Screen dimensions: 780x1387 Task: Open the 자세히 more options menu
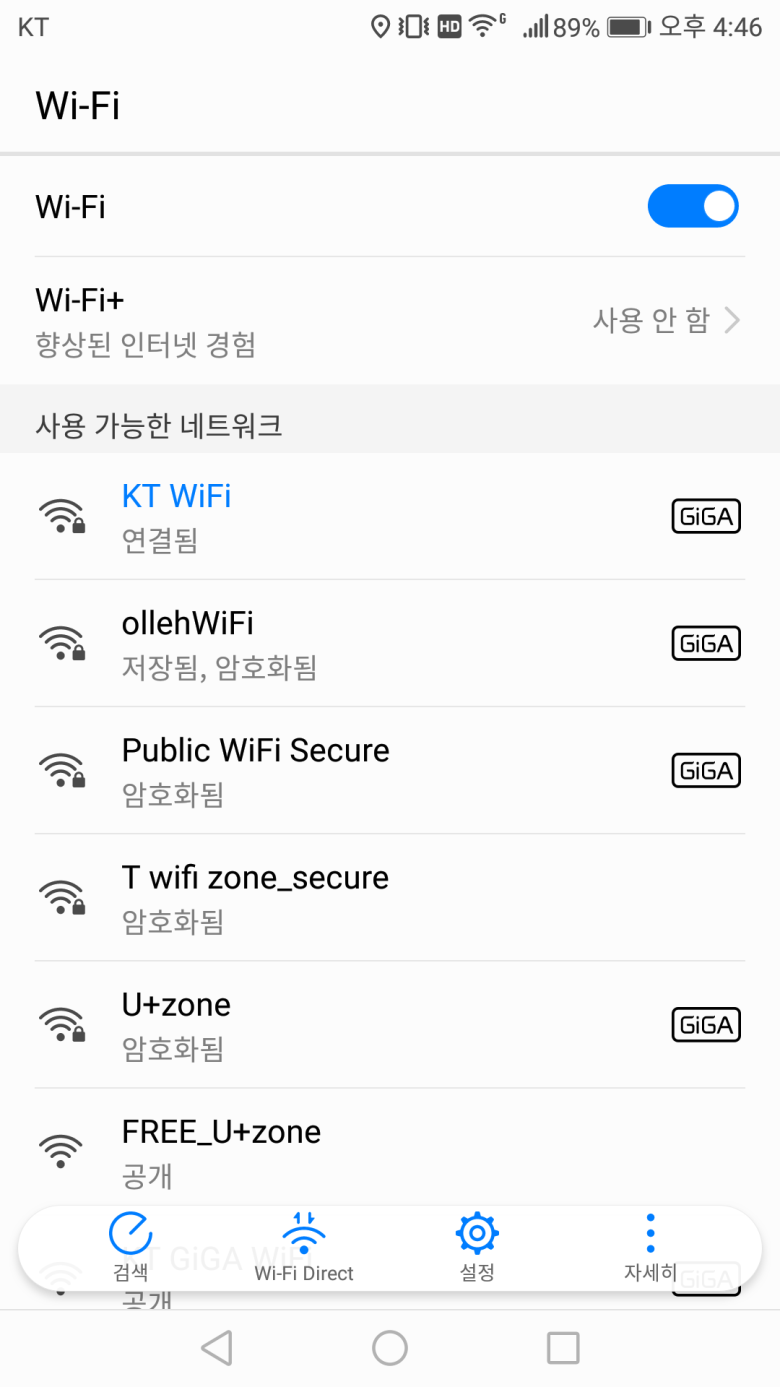[650, 1247]
